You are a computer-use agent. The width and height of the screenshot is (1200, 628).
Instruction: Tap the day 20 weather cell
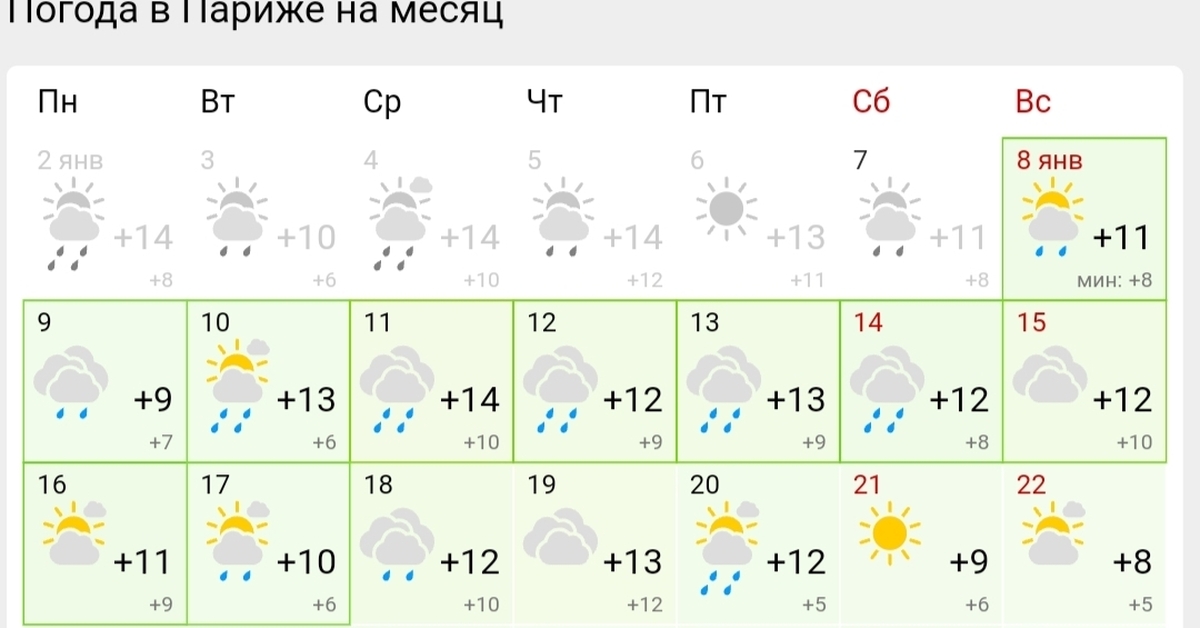(757, 543)
